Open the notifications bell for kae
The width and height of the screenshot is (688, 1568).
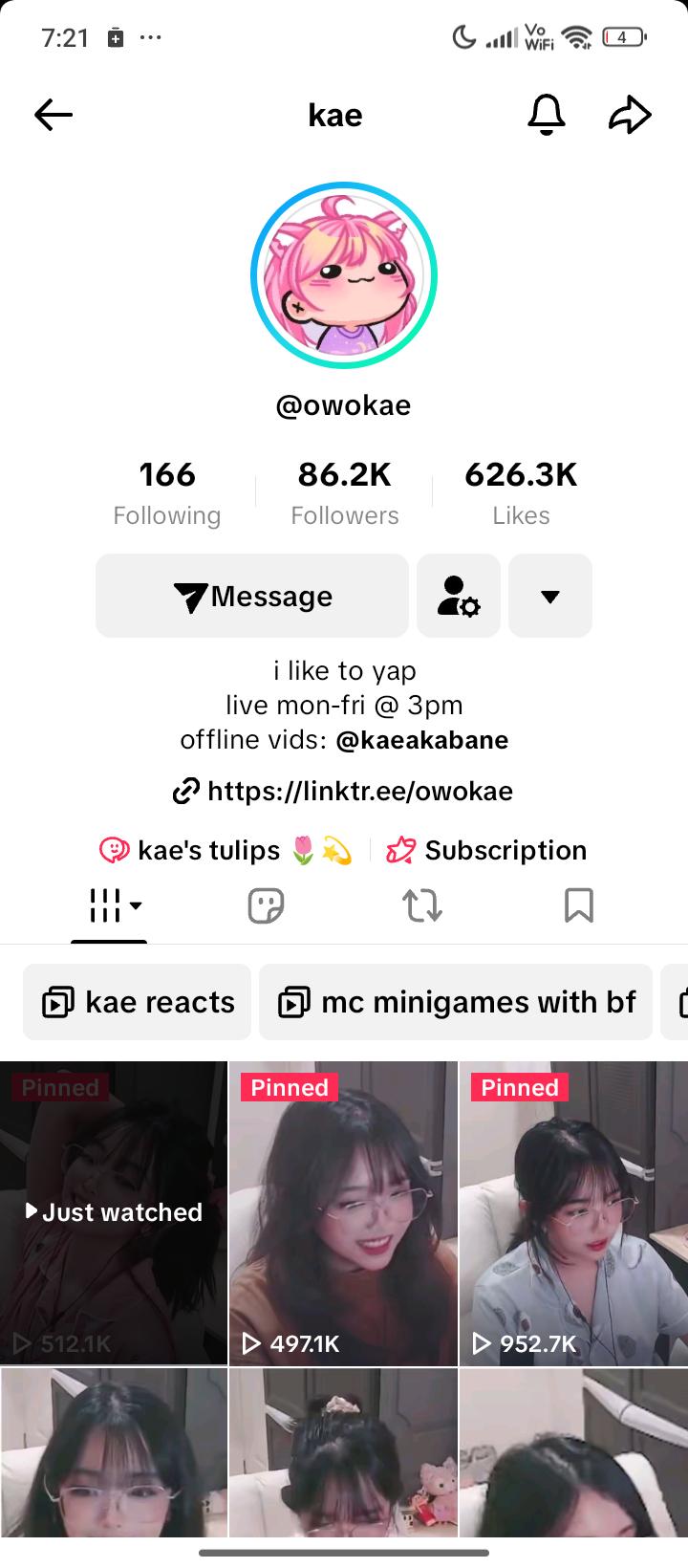[547, 116]
